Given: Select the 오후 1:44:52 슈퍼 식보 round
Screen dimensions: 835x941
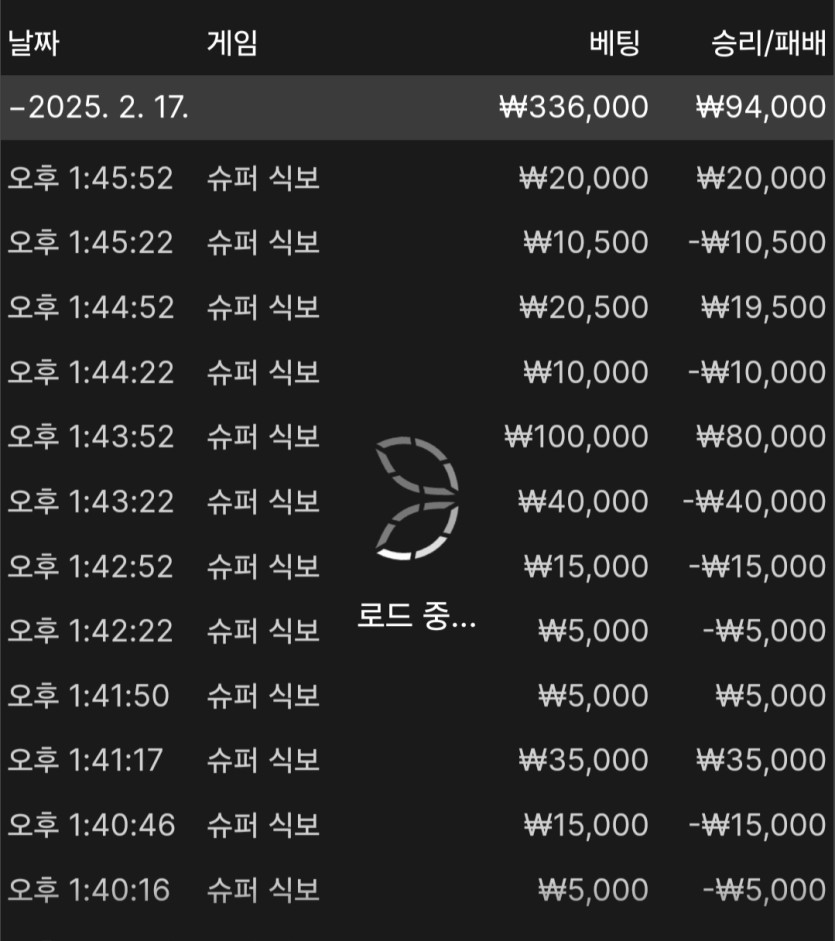Looking at the screenshot, I should tap(263, 307).
